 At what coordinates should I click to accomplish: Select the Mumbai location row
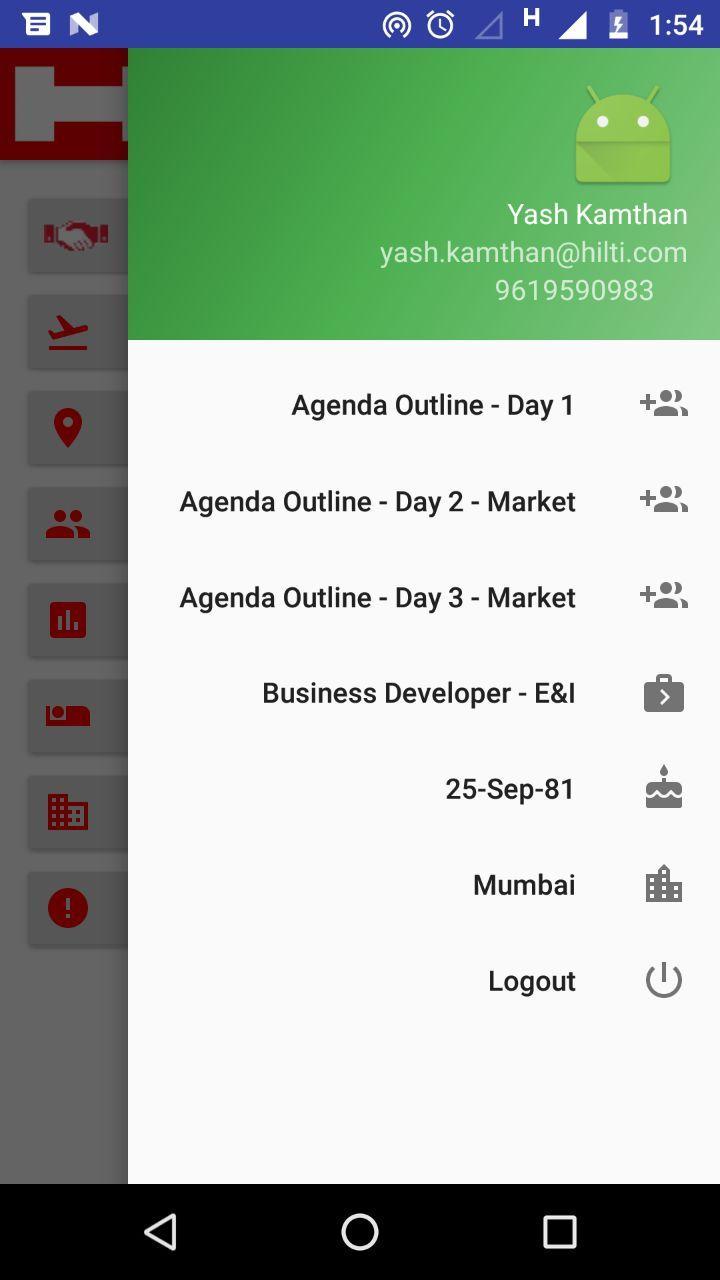(524, 885)
